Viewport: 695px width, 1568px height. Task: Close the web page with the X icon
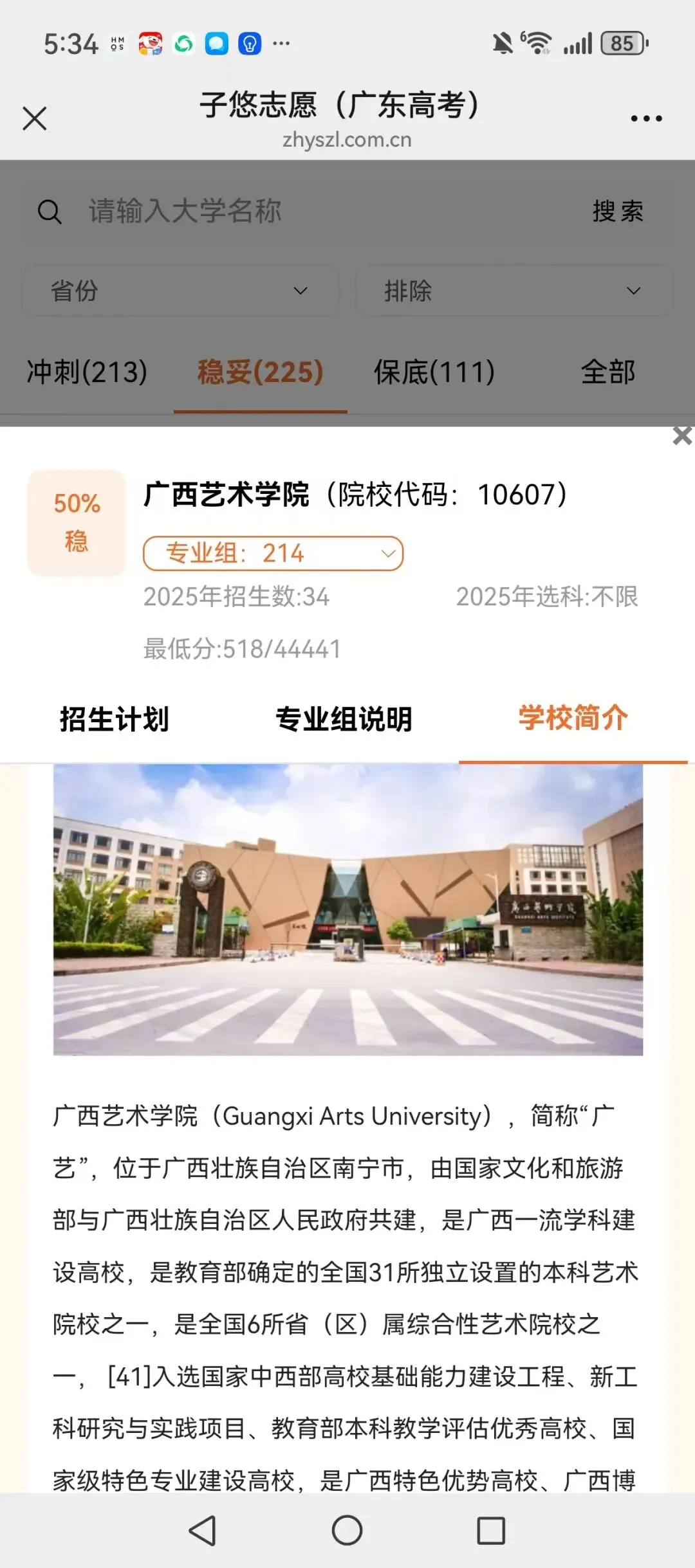coord(35,118)
